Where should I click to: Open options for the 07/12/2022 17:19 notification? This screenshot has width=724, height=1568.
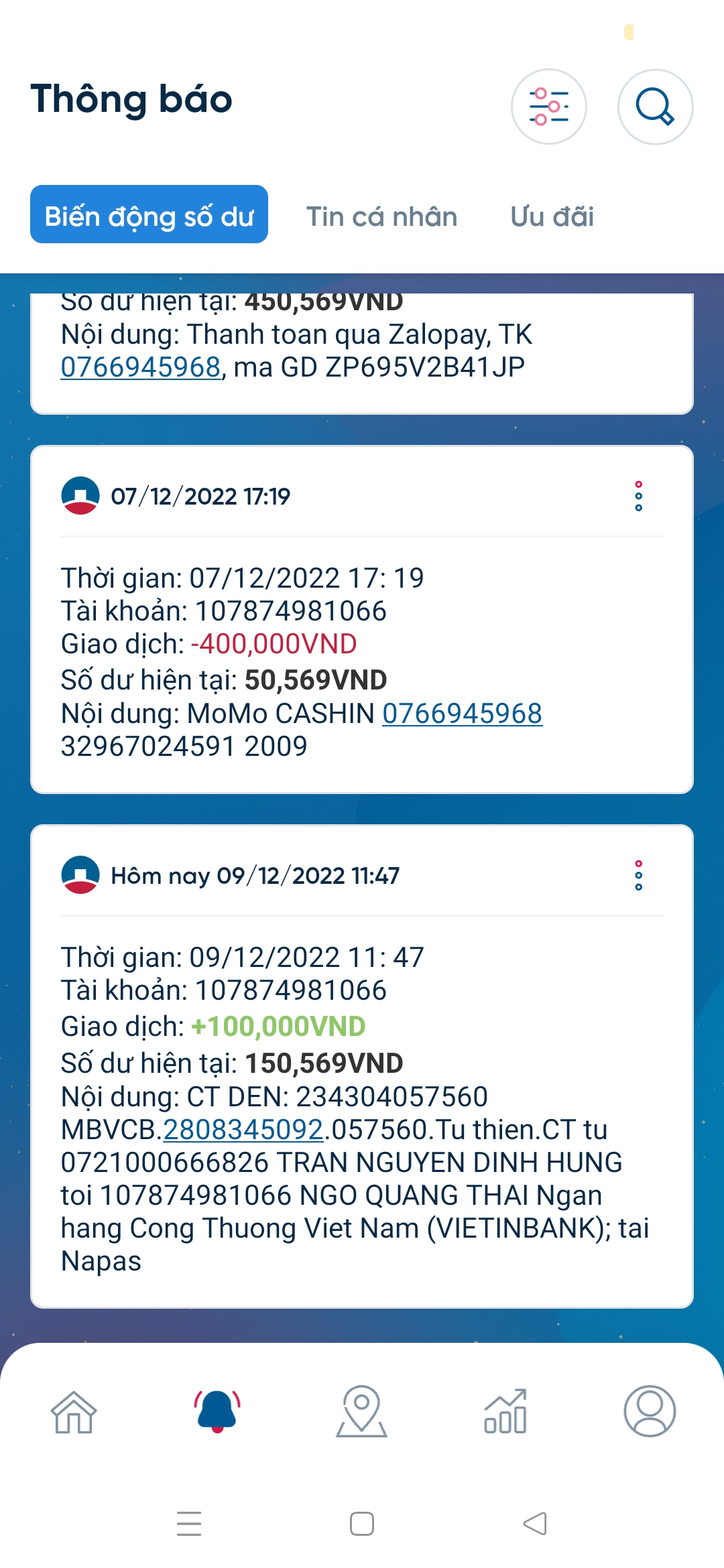(638, 496)
